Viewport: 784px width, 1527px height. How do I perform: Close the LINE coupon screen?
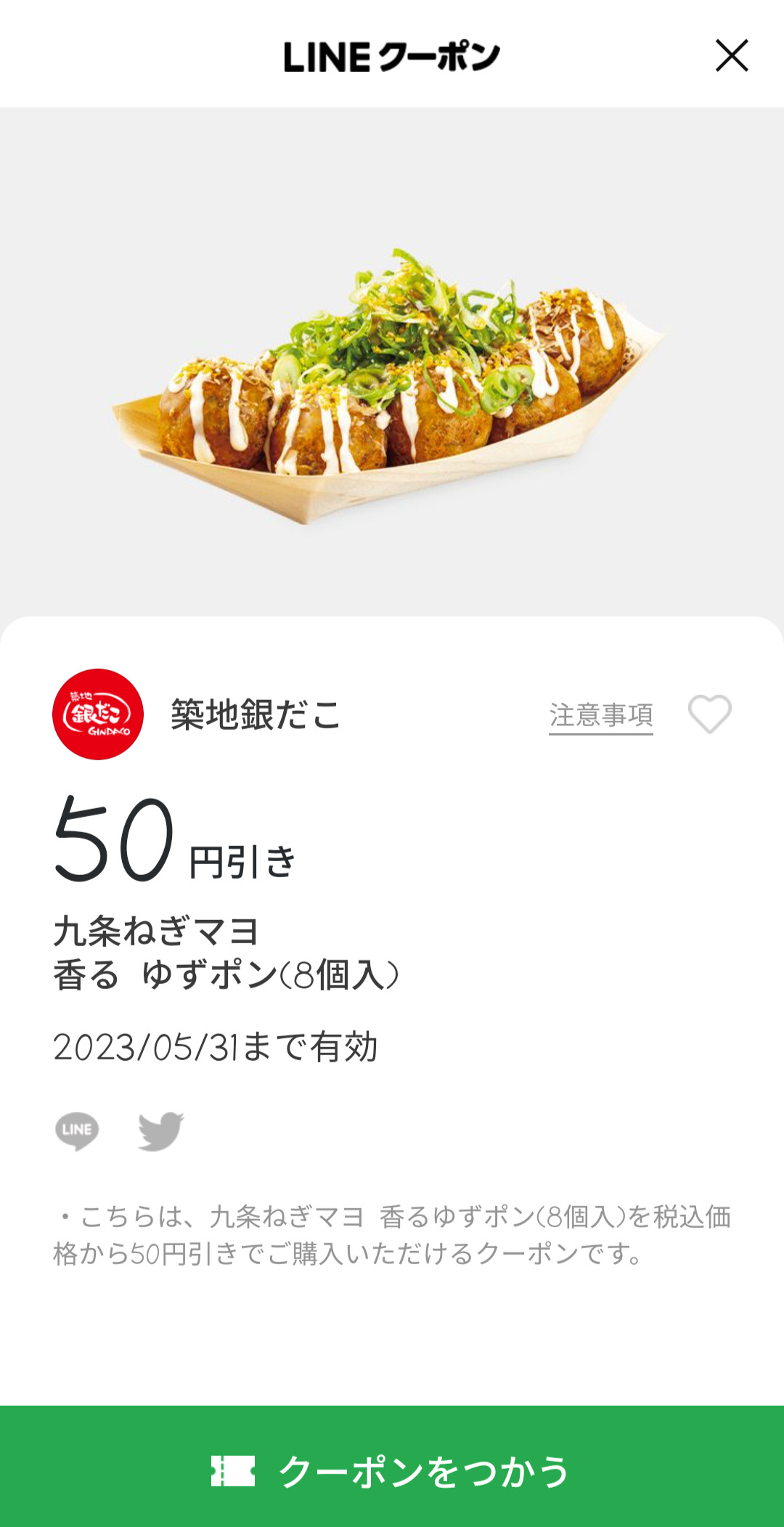click(x=731, y=56)
